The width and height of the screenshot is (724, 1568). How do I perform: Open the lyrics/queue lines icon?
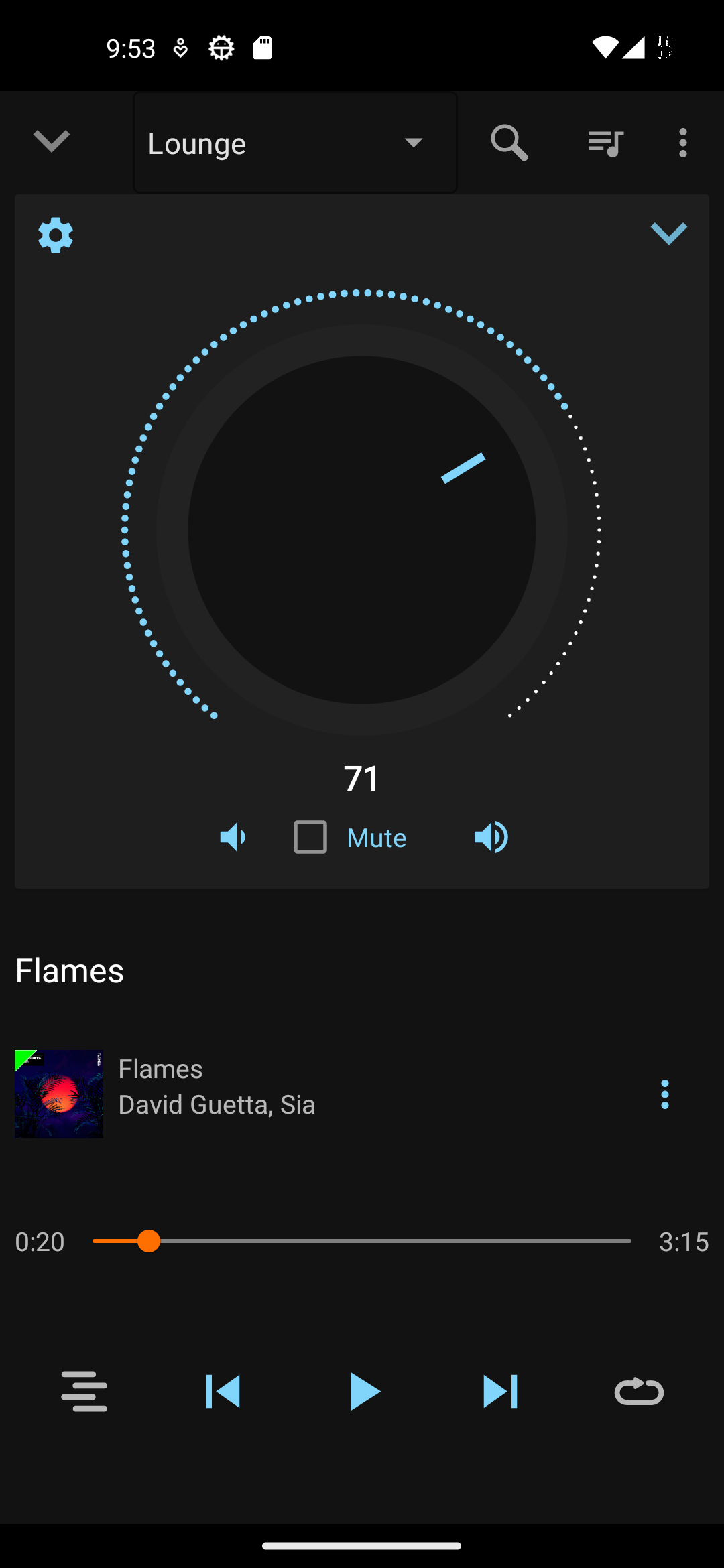[84, 1391]
